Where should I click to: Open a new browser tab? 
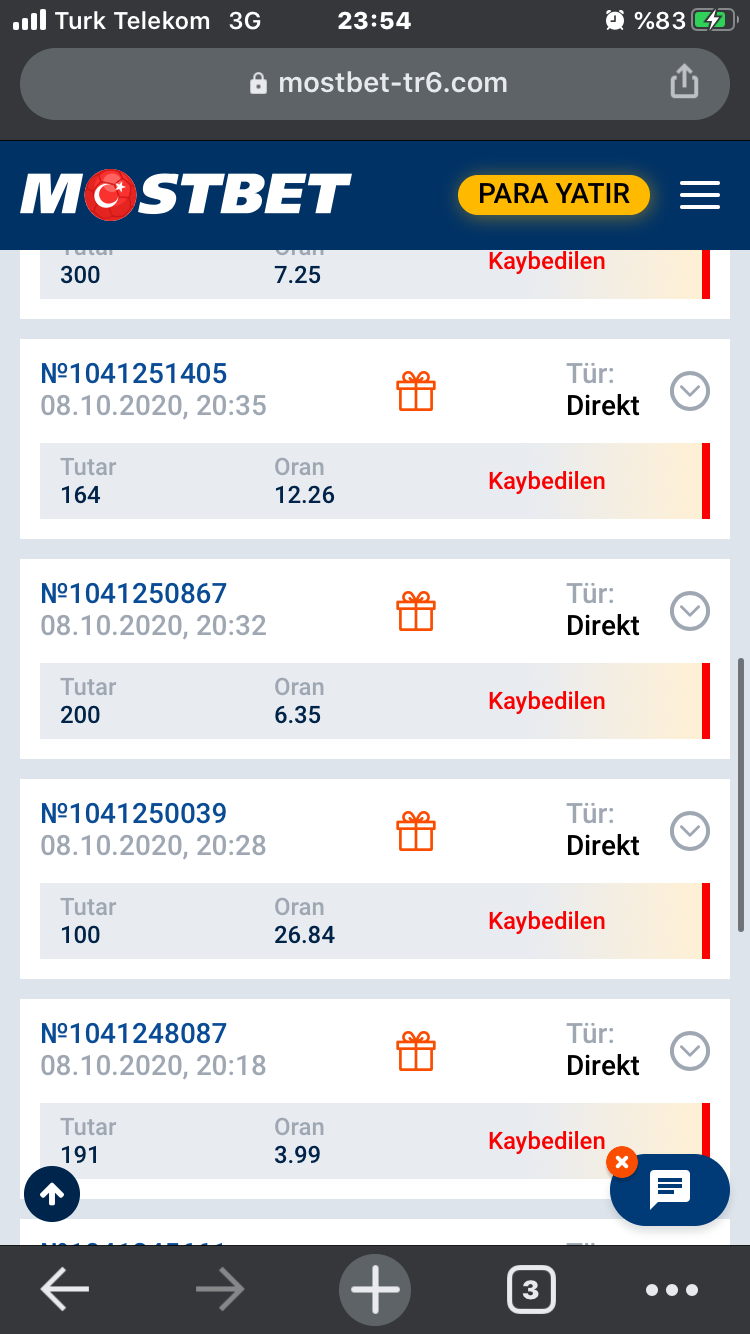(x=375, y=1290)
